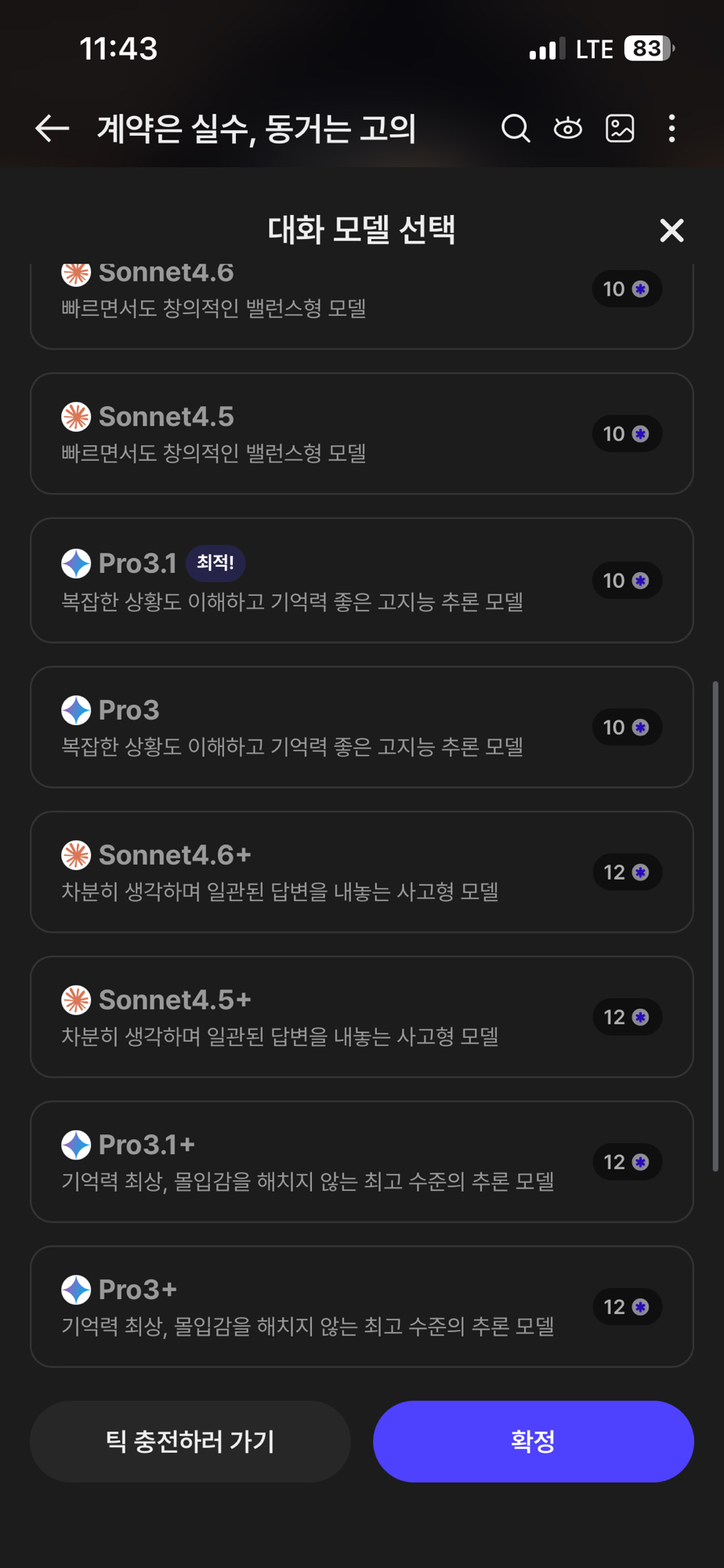Pick the Sonnet4.5+ thinking model
Image resolution: width=724 pixels, height=1568 pixels.
pos(360,1017)
